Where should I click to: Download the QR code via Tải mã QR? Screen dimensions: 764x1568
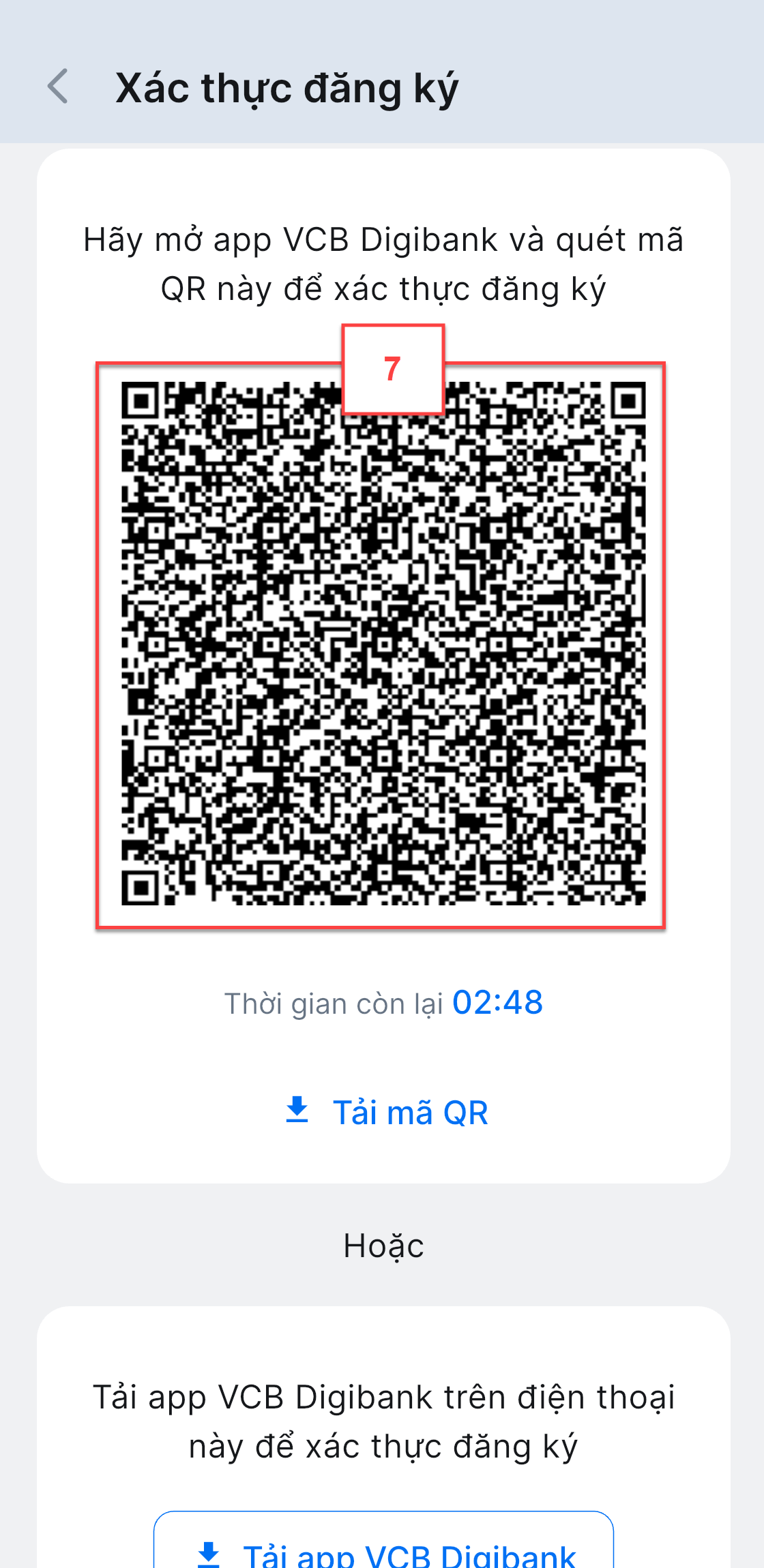pos(385,1112)
